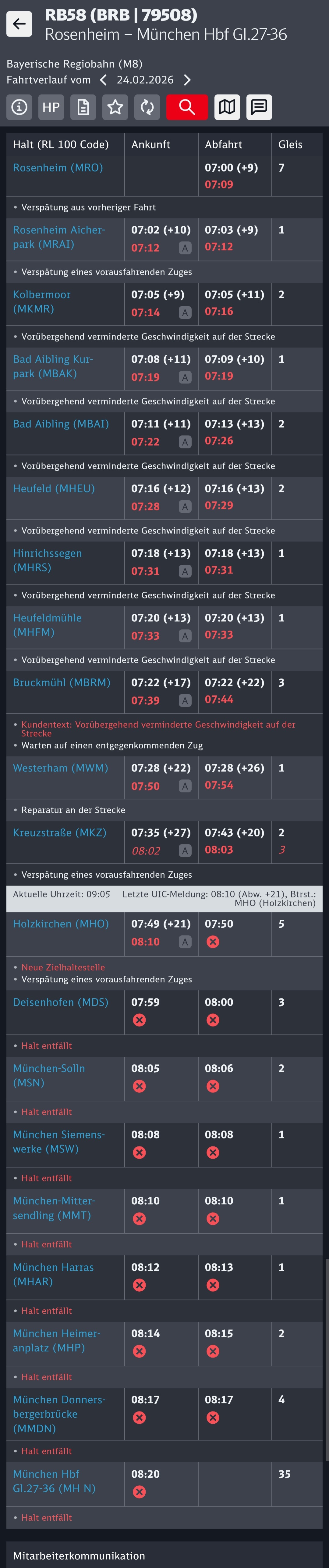Image resolution: width=329 pixels, height=1568 pixels.
Task: Refresh the journey data
Action: coord(147,107)
